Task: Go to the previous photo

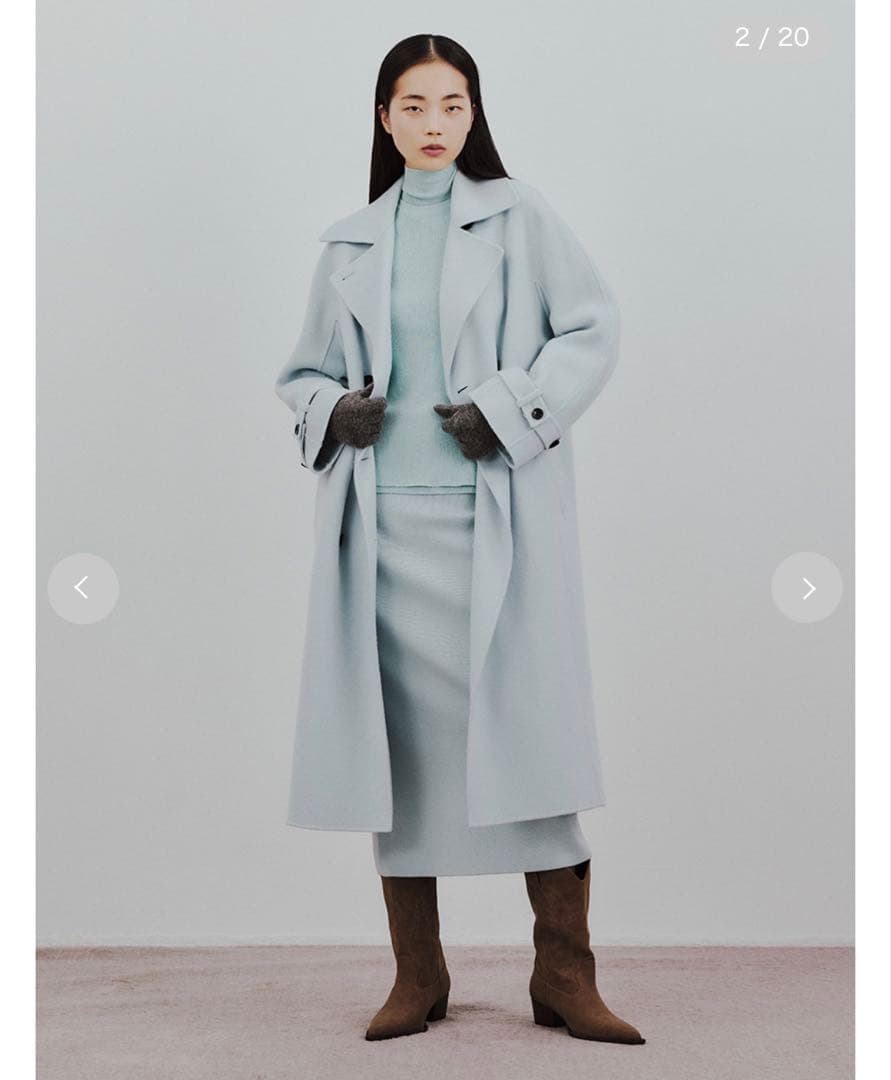Action: tap(83, 588)
